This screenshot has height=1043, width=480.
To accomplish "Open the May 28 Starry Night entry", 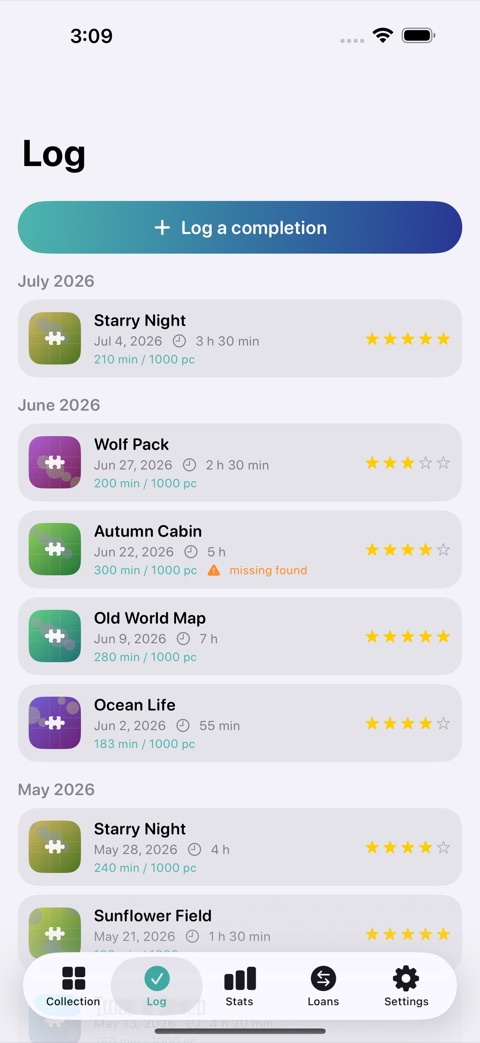I will 239,847.
